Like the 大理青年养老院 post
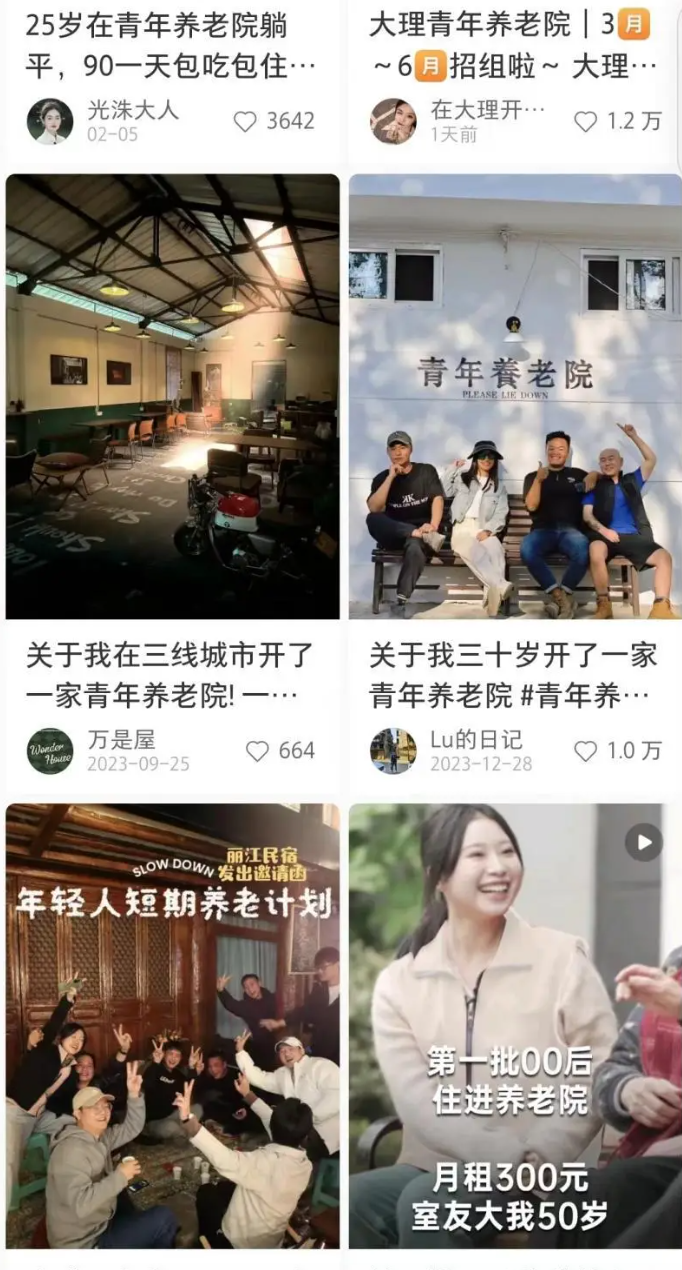 586,122
